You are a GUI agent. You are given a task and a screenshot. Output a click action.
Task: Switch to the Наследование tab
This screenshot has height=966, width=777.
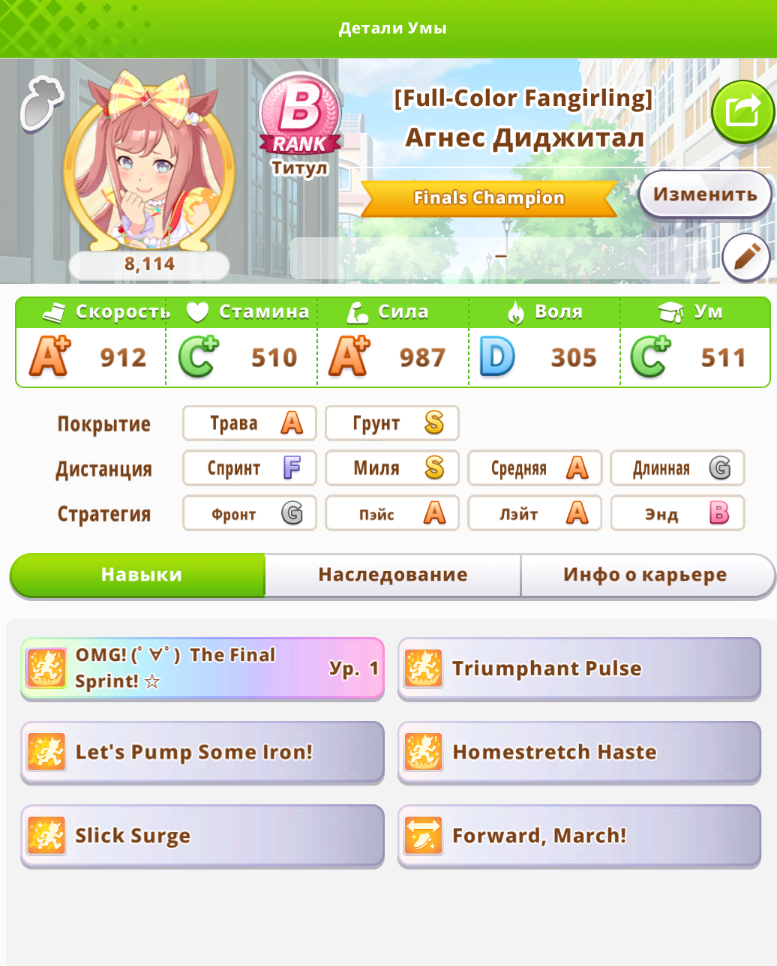(x=392, y=575)
